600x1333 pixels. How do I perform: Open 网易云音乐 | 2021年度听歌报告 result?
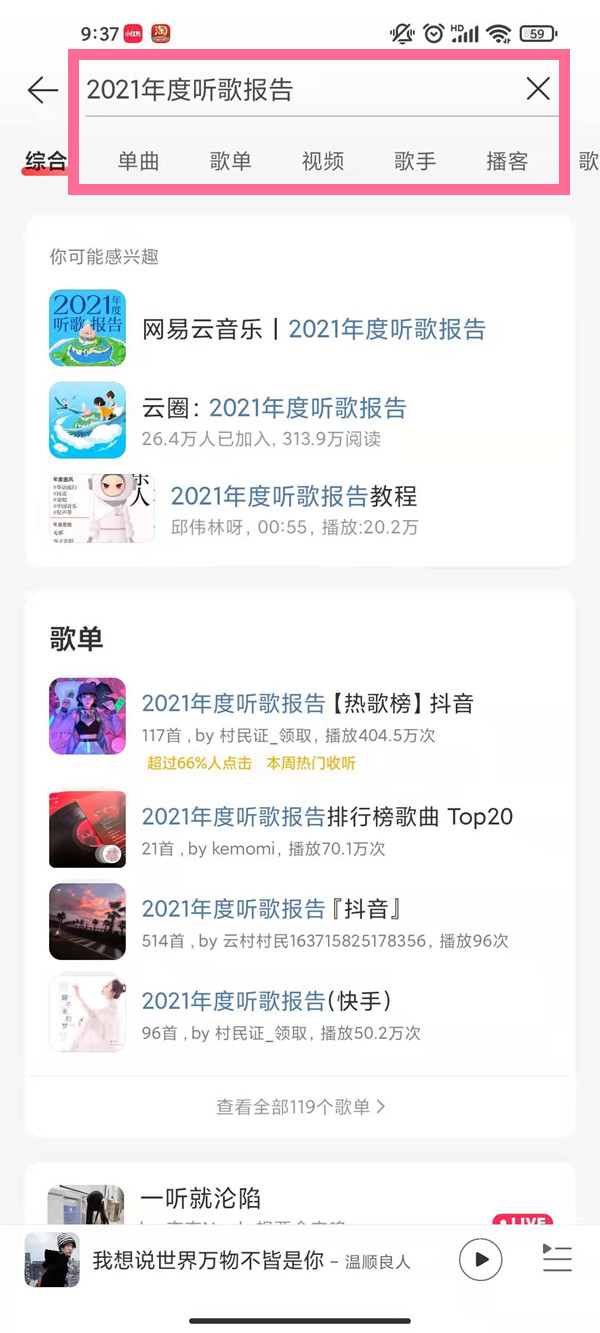(313, 329)
